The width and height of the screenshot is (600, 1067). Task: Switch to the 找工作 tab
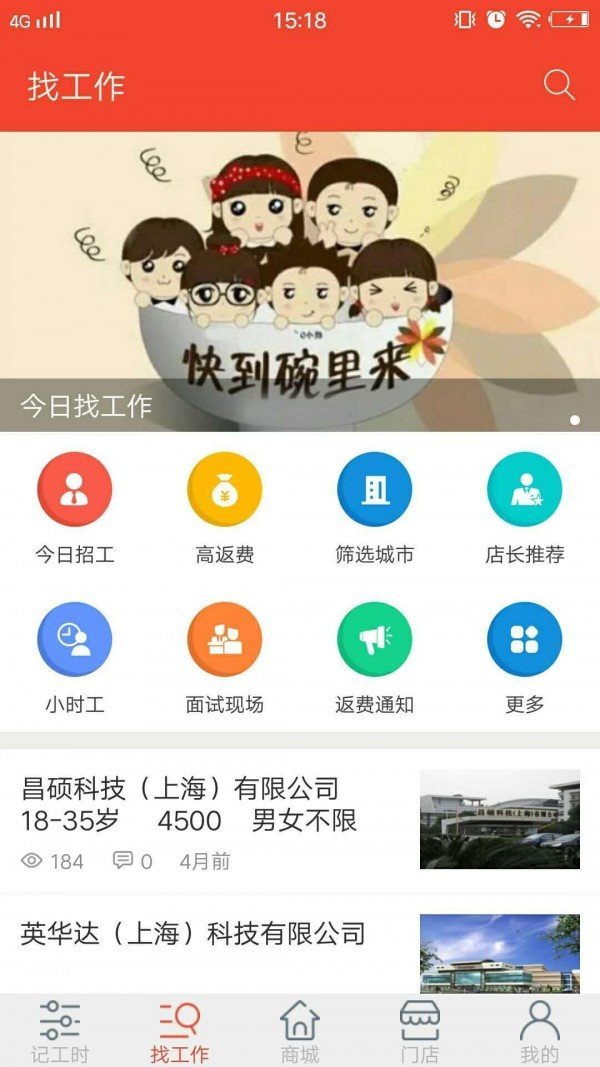point(180,1032)
